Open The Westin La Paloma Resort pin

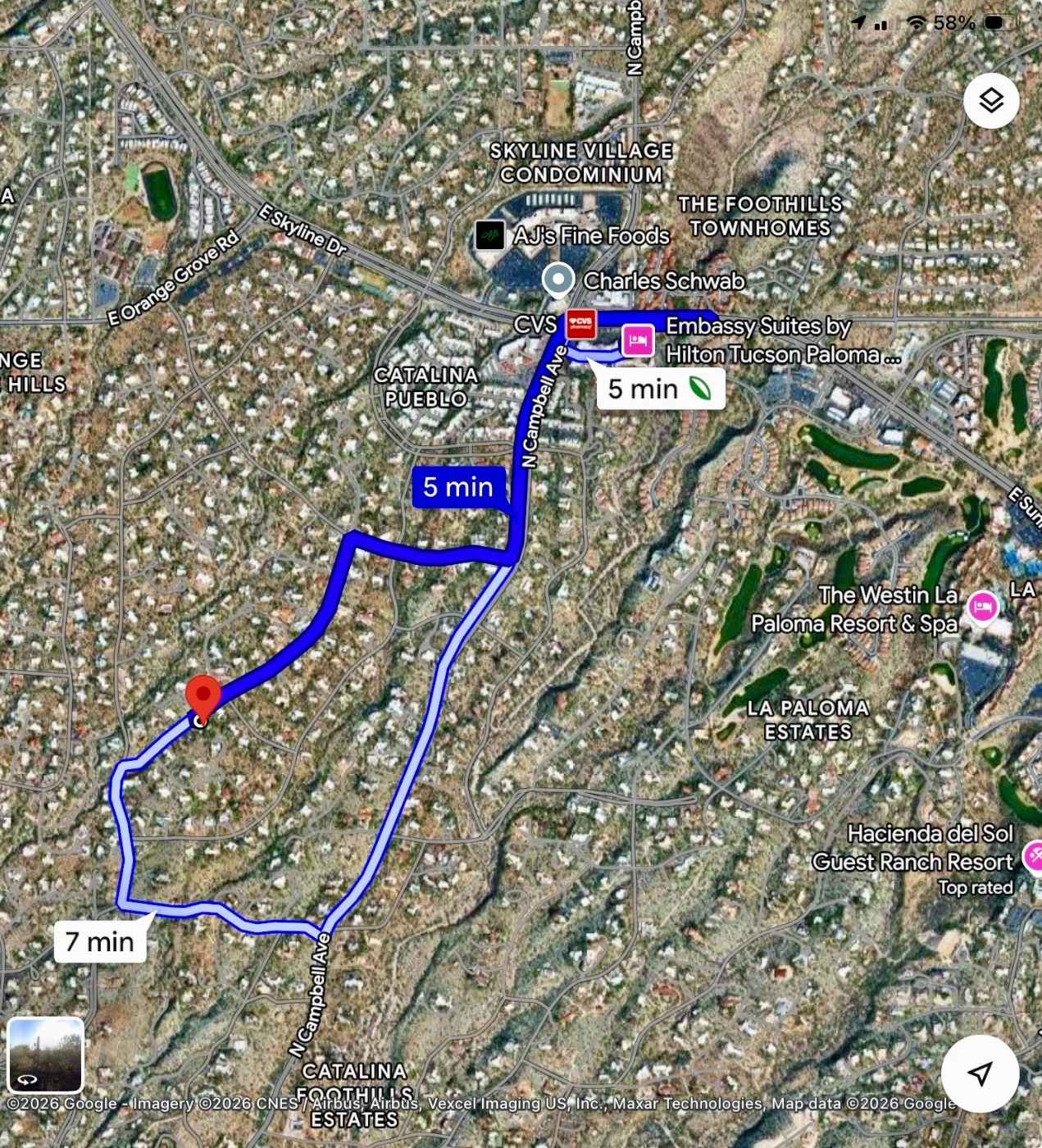(983, 608)
